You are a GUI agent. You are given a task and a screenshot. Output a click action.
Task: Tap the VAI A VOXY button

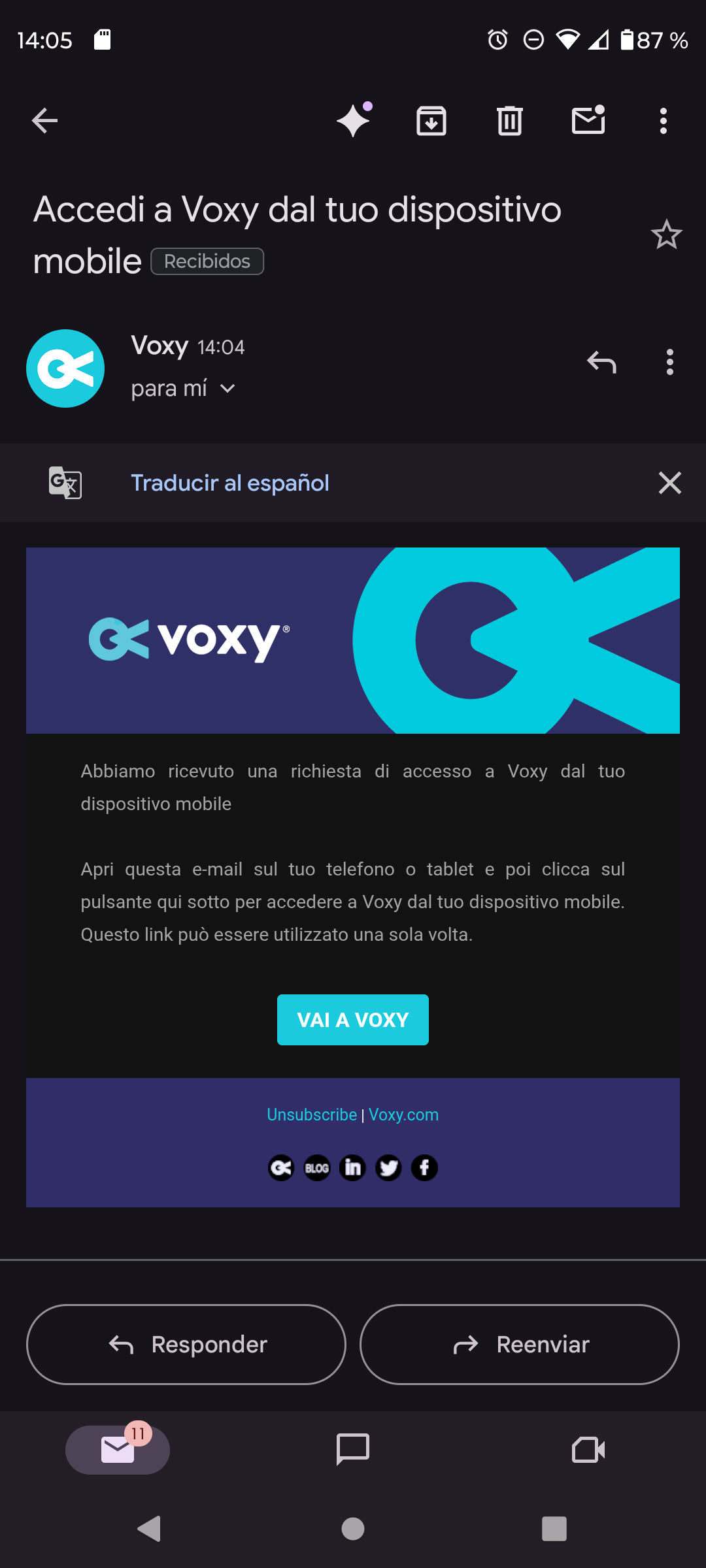[352, 1019]
